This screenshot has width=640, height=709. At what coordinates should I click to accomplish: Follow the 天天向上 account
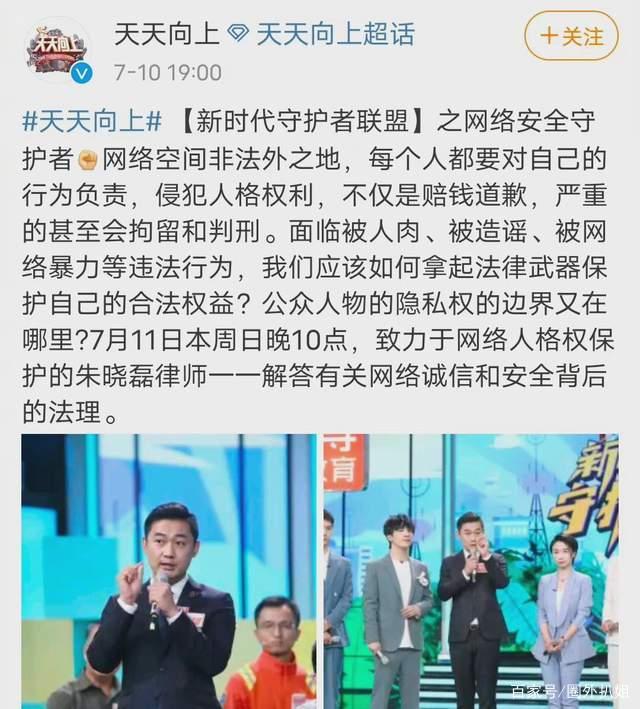click(x=571, y=37)
